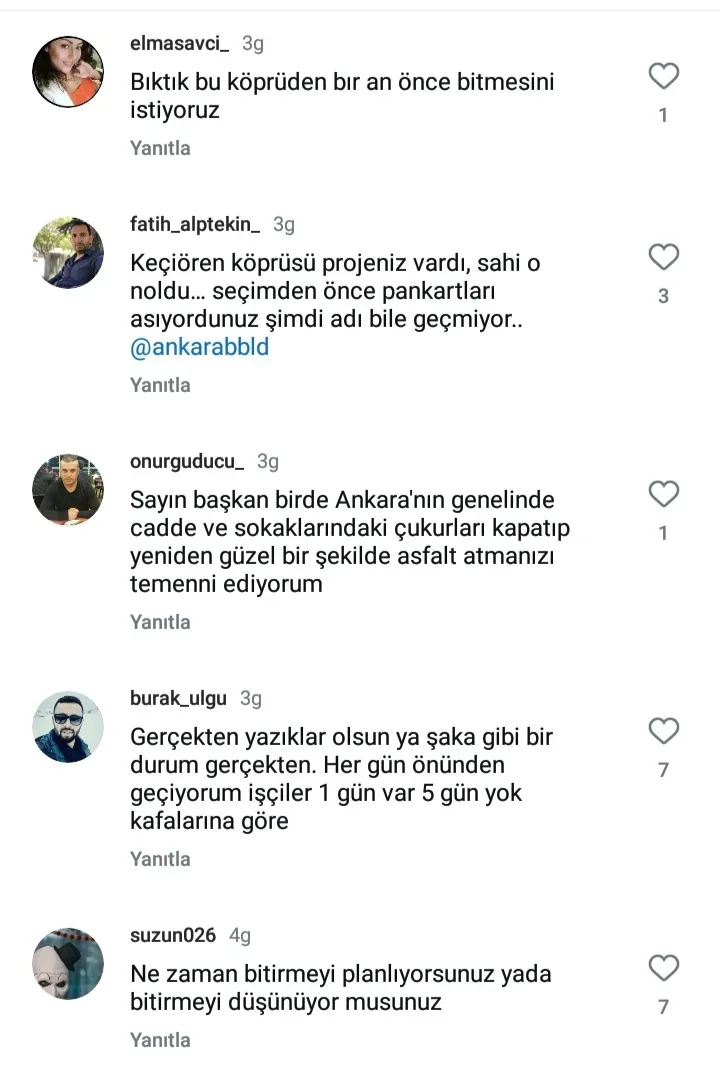
Task: Open elmasavci_'s profile picture
Action: point(68,72)
